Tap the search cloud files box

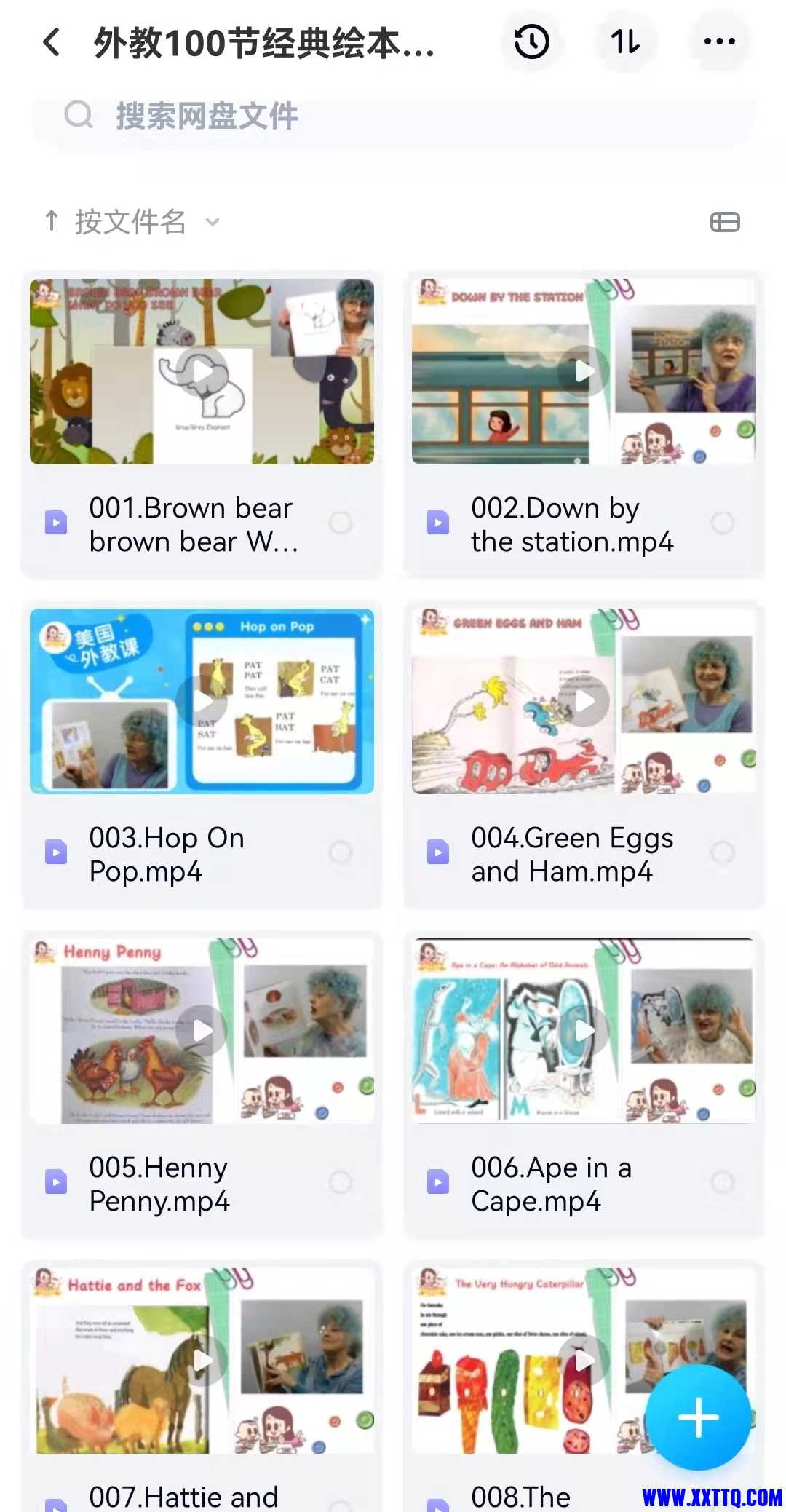coord(393,116)
